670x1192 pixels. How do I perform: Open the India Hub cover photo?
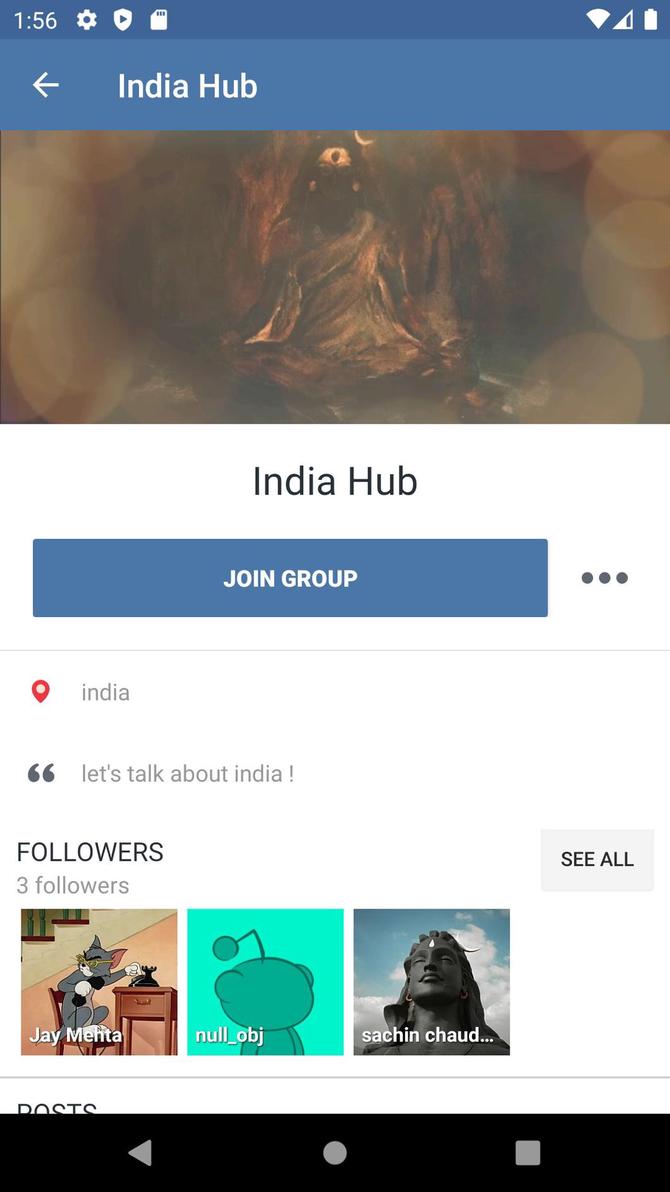point(335,277)
